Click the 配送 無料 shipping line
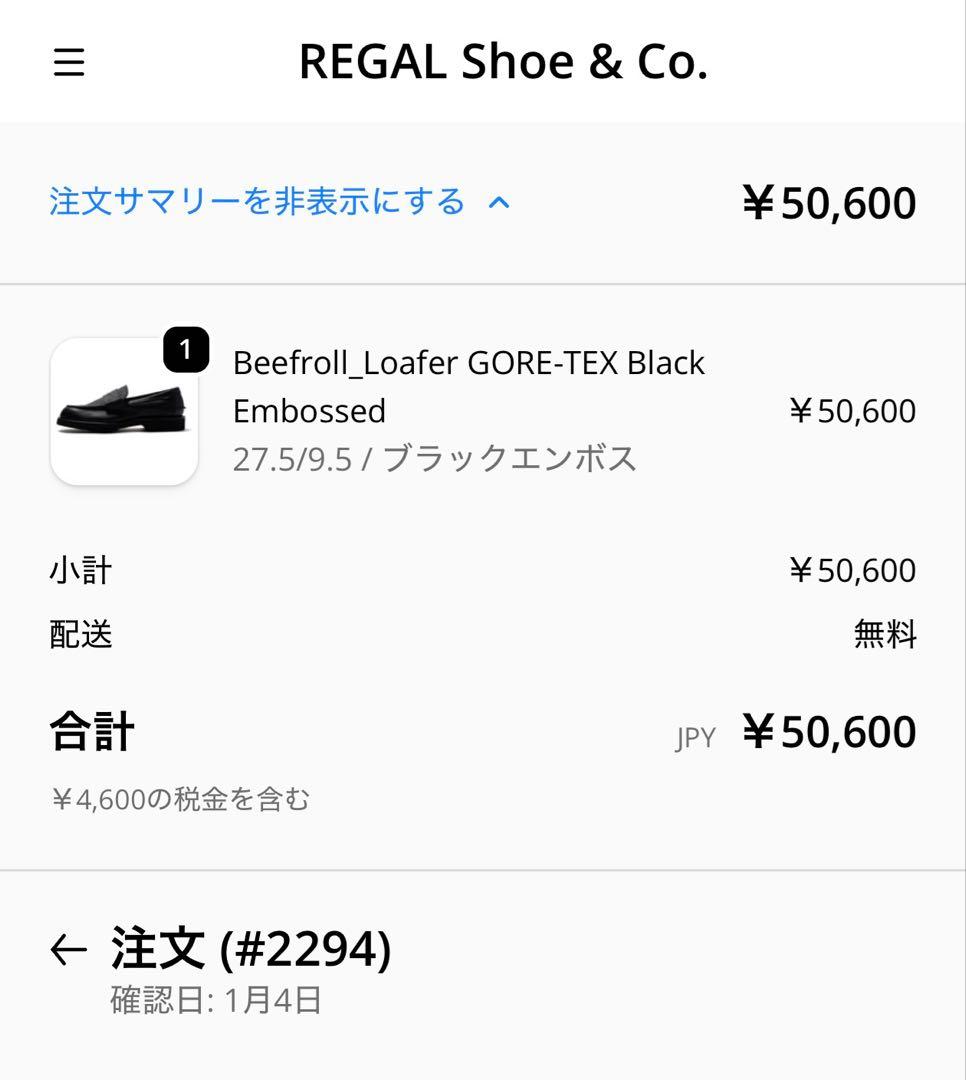The height and width of the screenshot is (1080, 966). coord(884,634)
